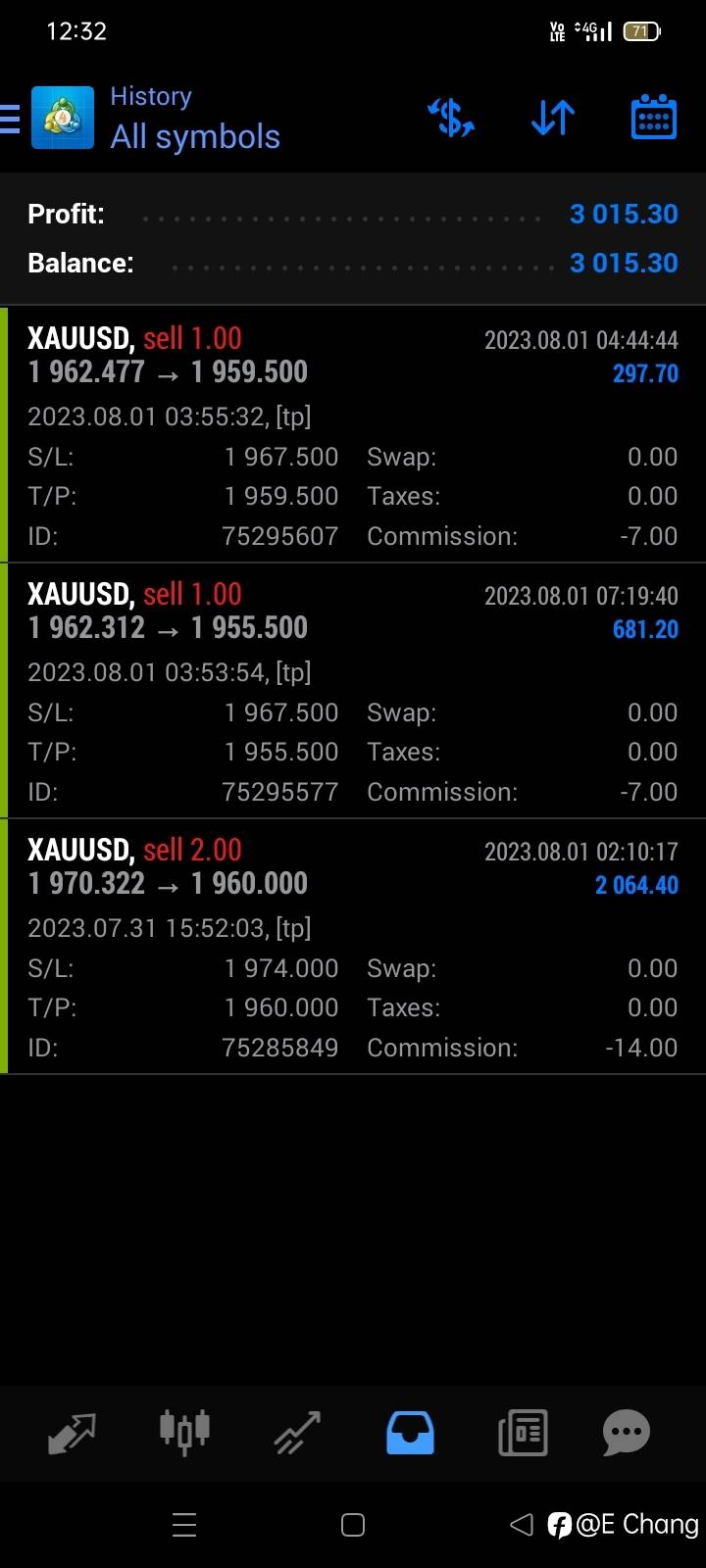Go to the Trade tab
Viewport: 706px width, 1568px height.
[x=297, y=1433]
